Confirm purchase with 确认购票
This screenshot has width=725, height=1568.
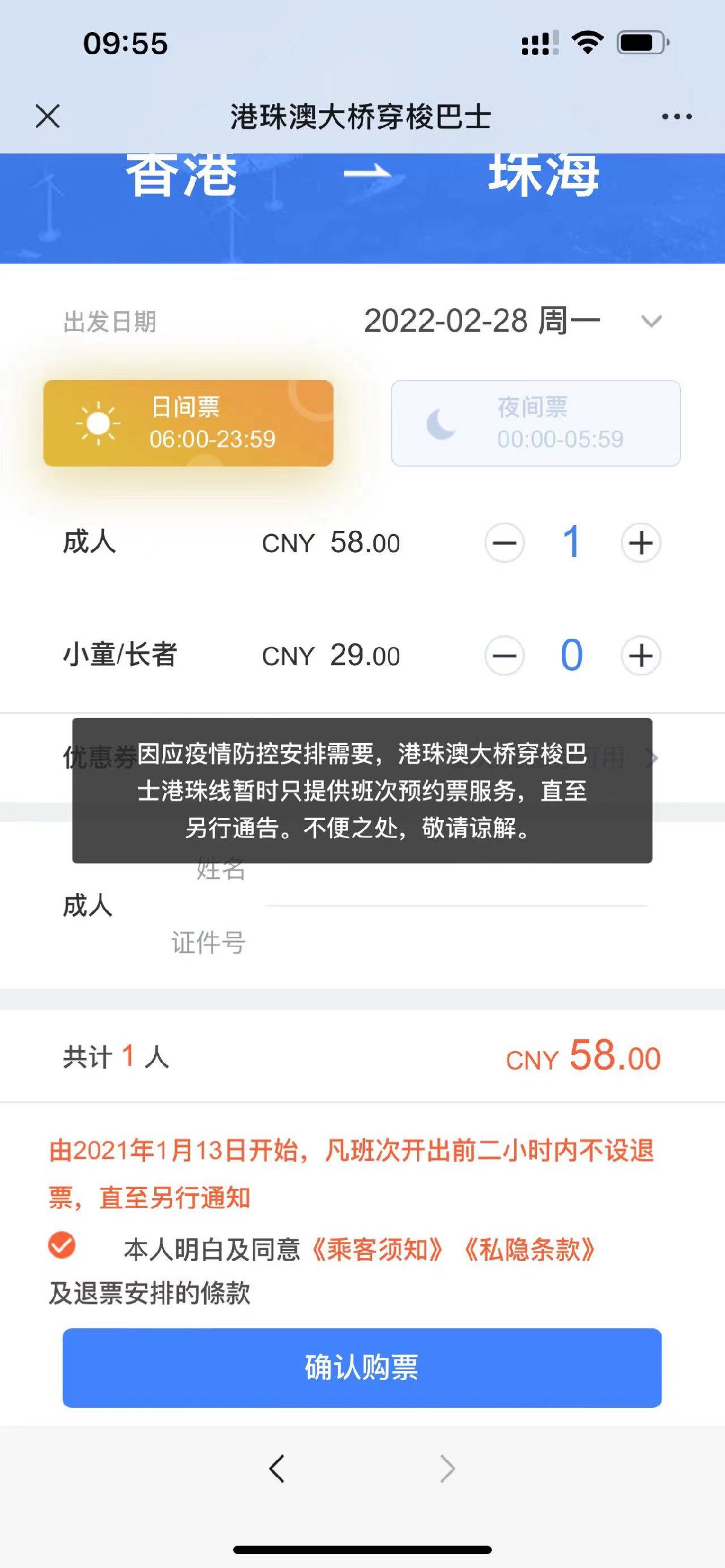point(361,1368)
